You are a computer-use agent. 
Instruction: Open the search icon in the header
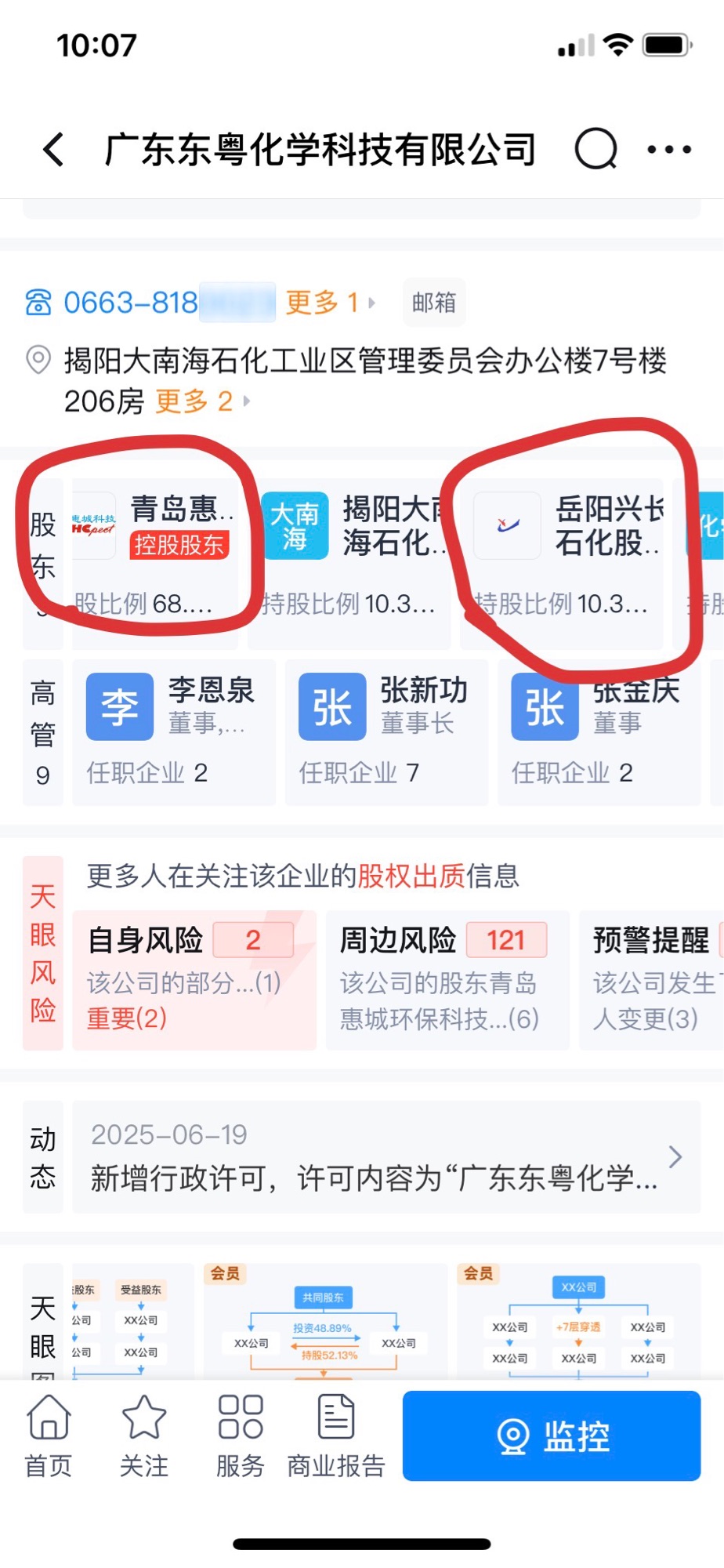click(x=595, y=149)
